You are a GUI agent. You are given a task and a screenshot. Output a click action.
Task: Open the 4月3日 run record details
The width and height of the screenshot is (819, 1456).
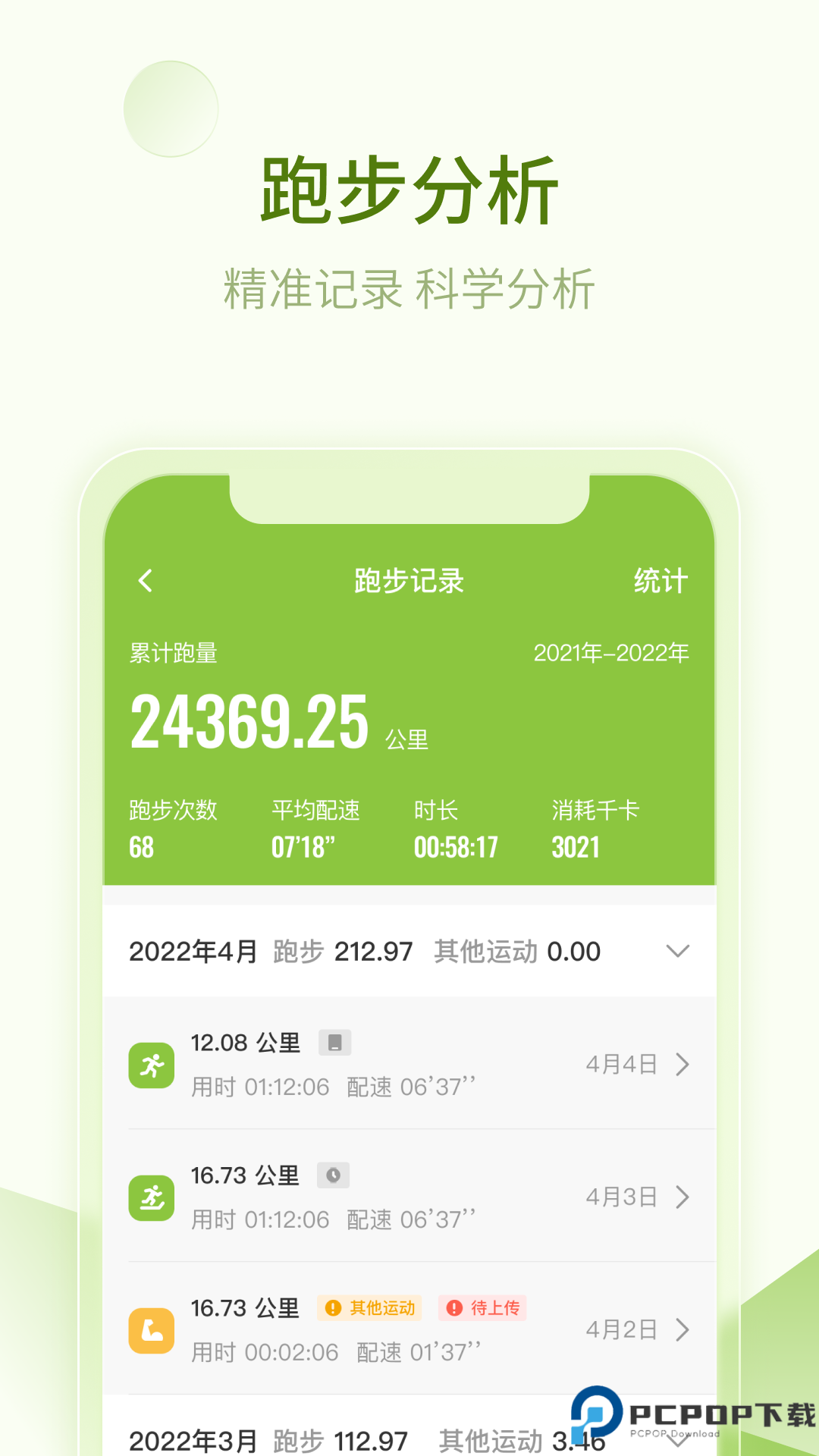(681, 1198)
